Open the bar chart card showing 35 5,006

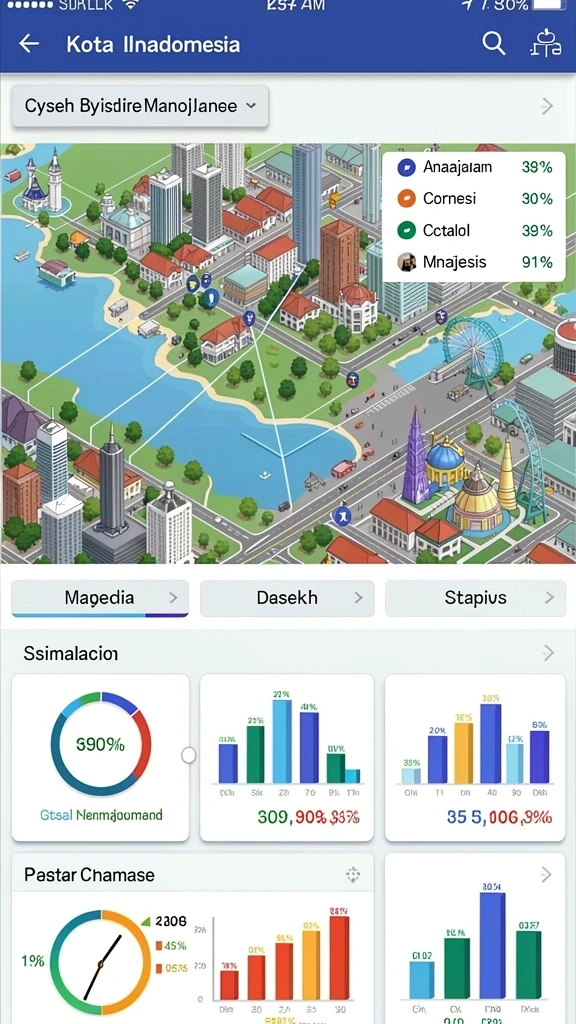pyautogui.click(x=475, y=758)
